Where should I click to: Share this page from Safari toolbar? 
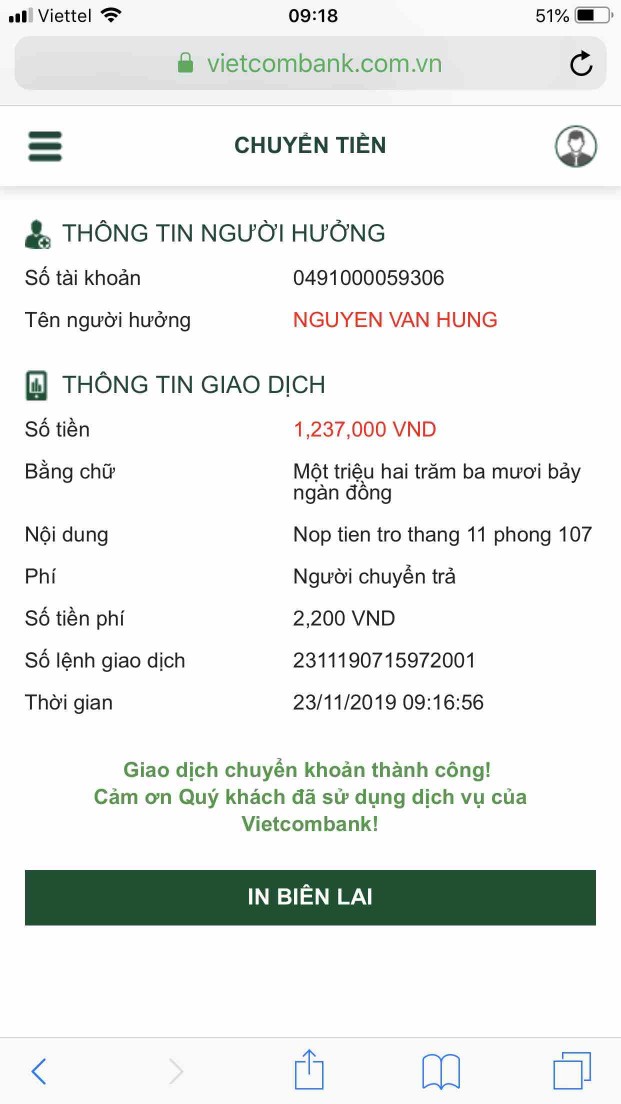pos(309,1070)
